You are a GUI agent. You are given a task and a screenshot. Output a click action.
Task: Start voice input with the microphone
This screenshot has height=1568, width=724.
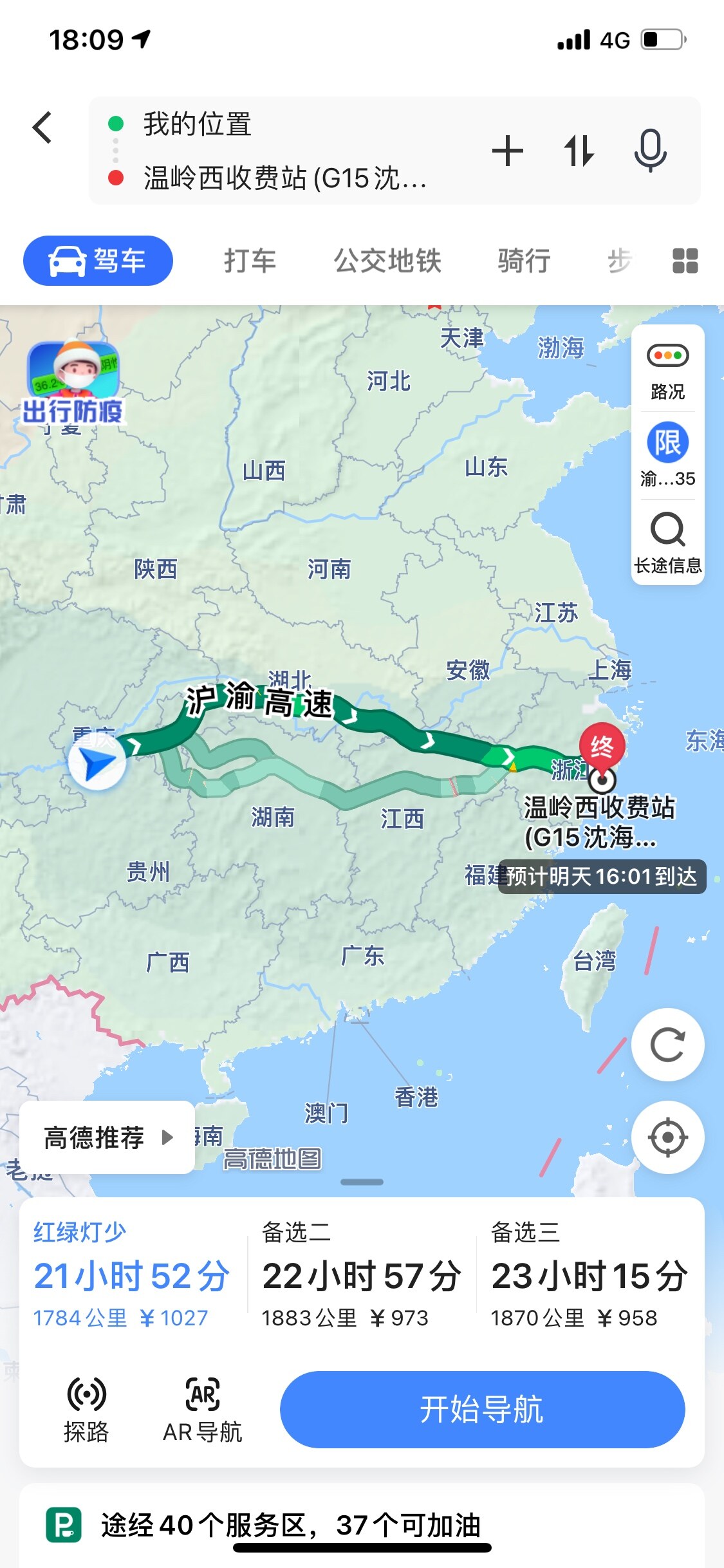click(x=650, y=151)
